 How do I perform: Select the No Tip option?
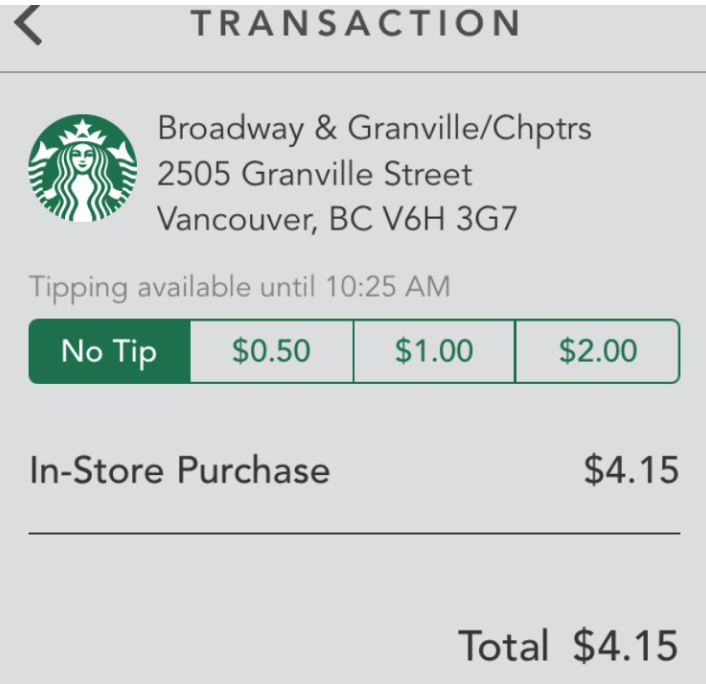(109, 351)
